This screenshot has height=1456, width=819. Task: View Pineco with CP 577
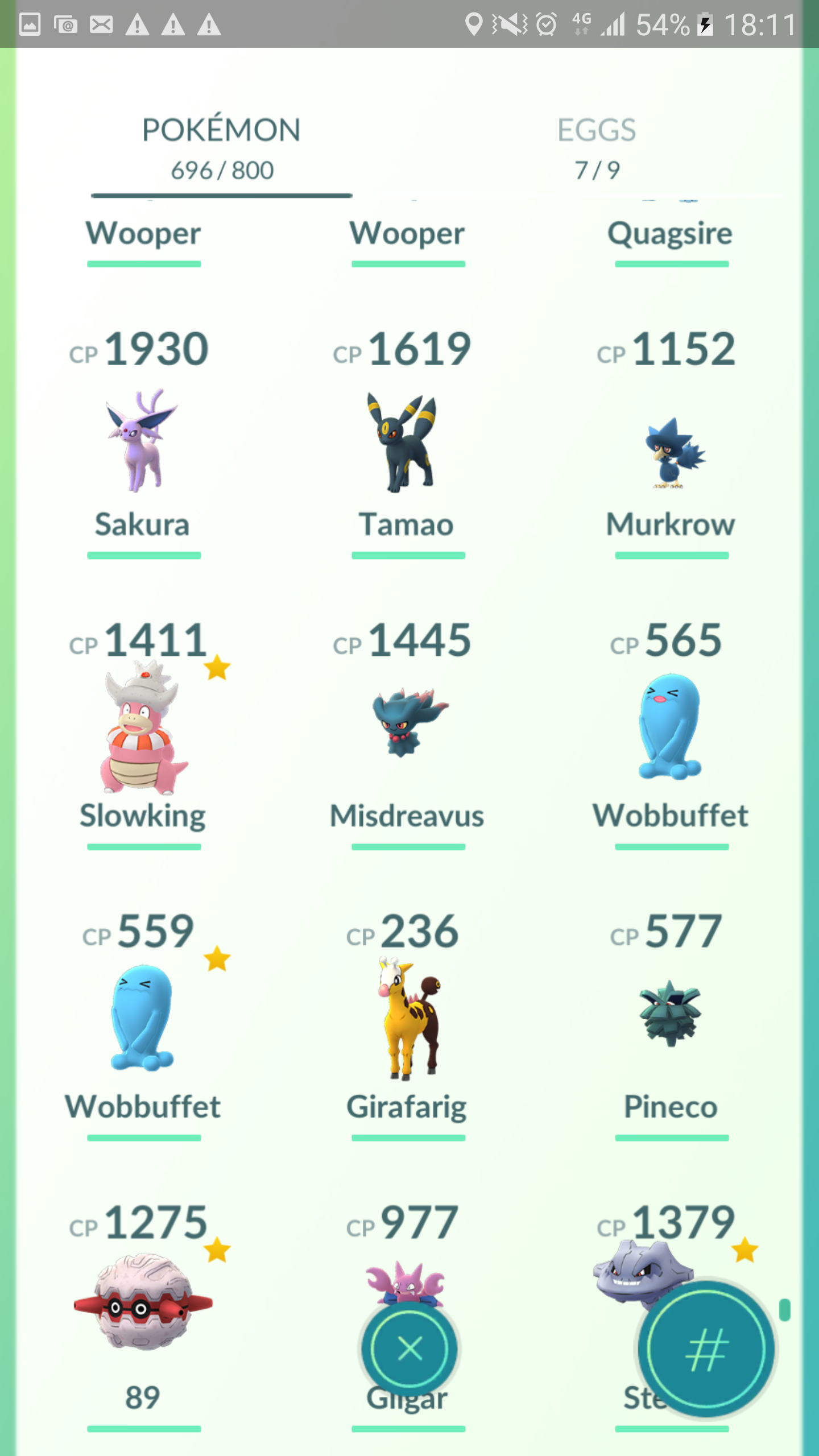(672, 1024)
